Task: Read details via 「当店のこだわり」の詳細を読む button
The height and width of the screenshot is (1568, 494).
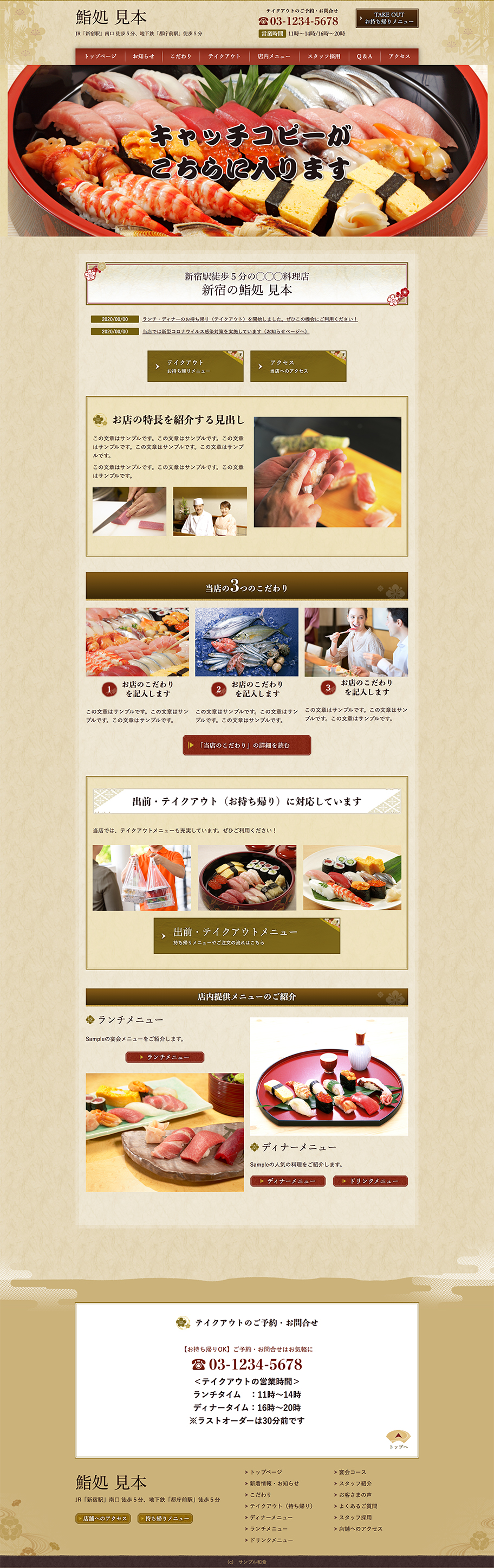Action: coord(246,745)
